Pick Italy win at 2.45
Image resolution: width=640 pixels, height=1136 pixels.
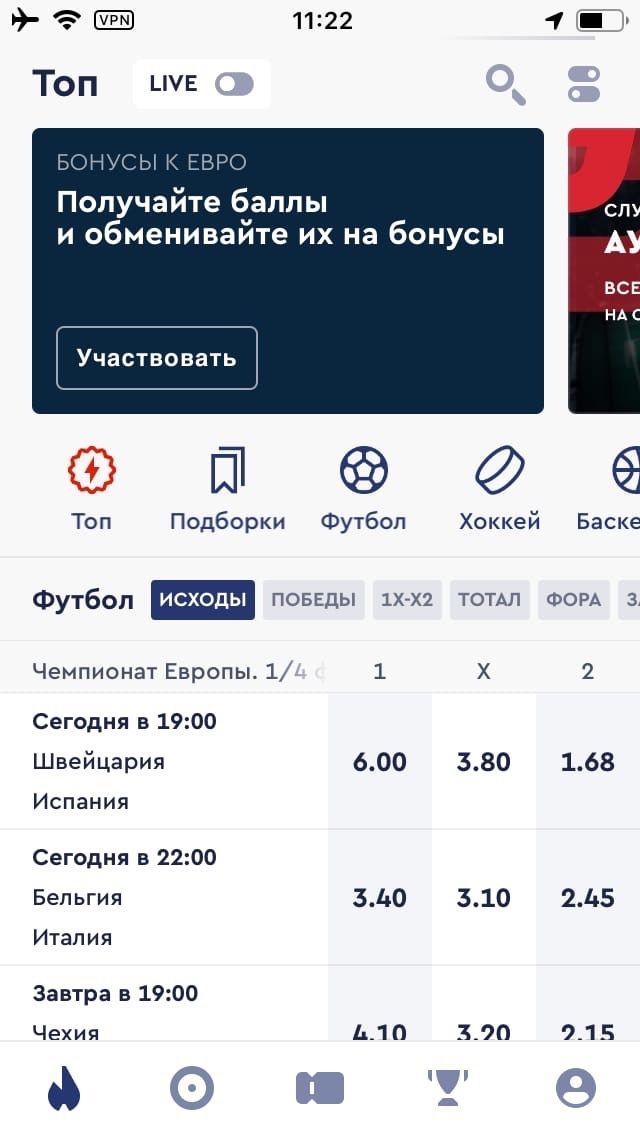[x=588, y=898]
